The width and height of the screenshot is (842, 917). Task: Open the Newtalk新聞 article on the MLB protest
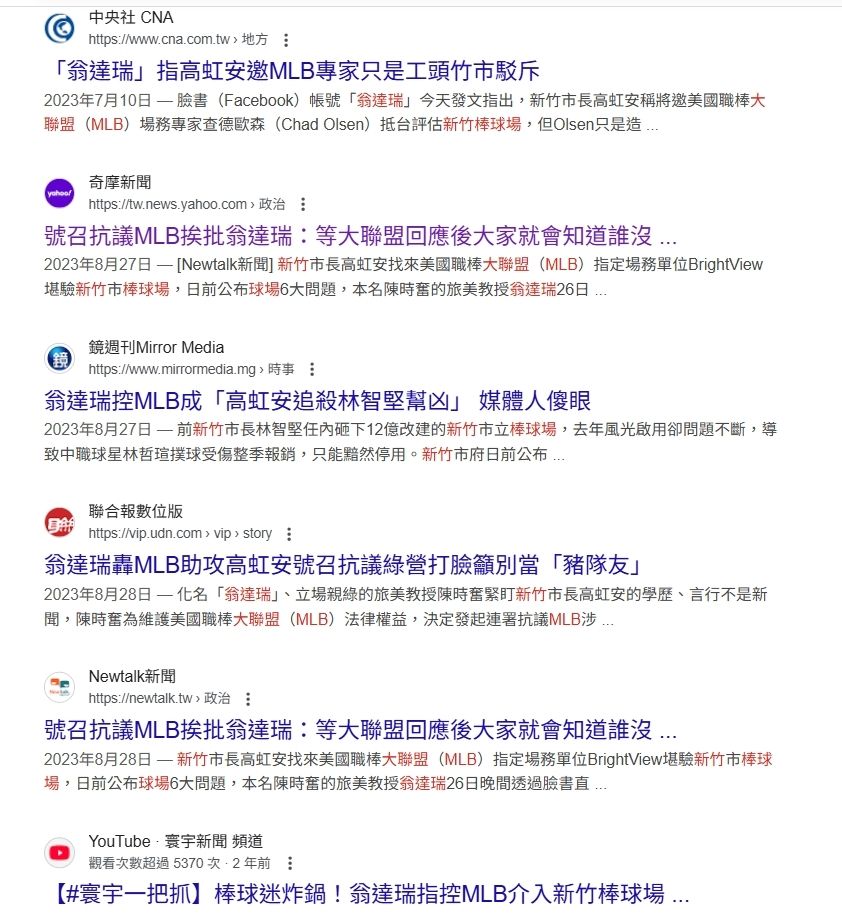point(360,729)
